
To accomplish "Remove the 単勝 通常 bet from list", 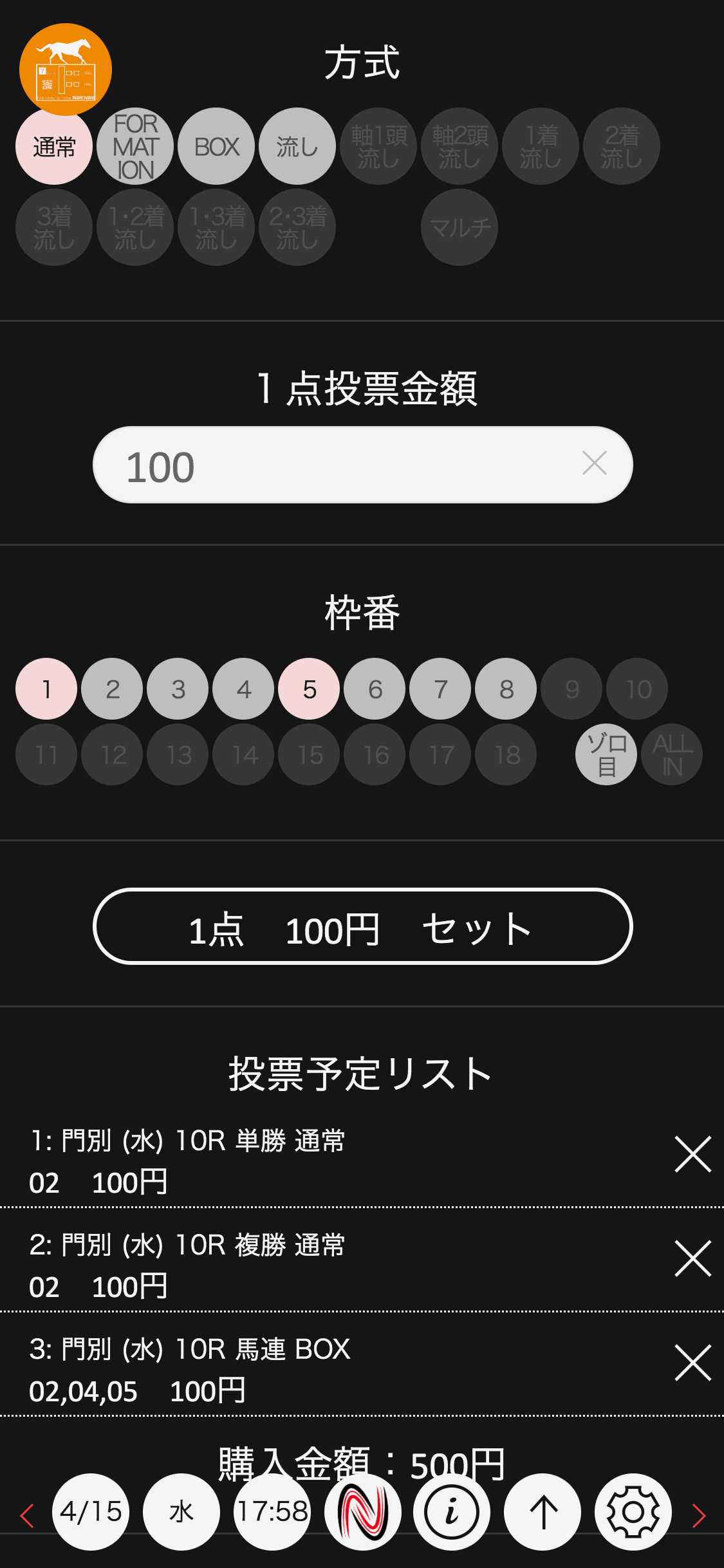I will pyautogui.click(x=692, y=1154).
